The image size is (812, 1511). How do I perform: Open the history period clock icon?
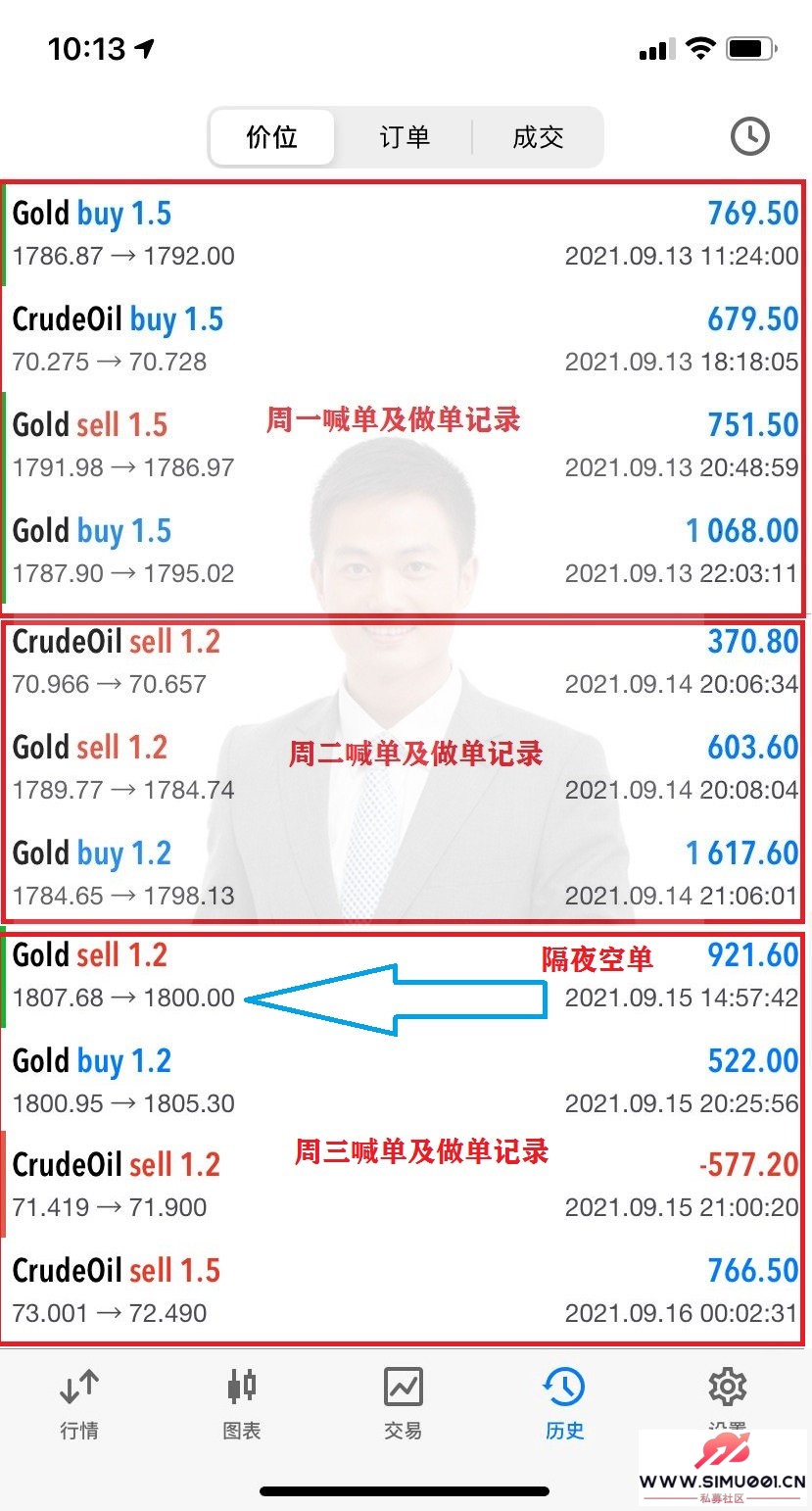click(749, 137)
